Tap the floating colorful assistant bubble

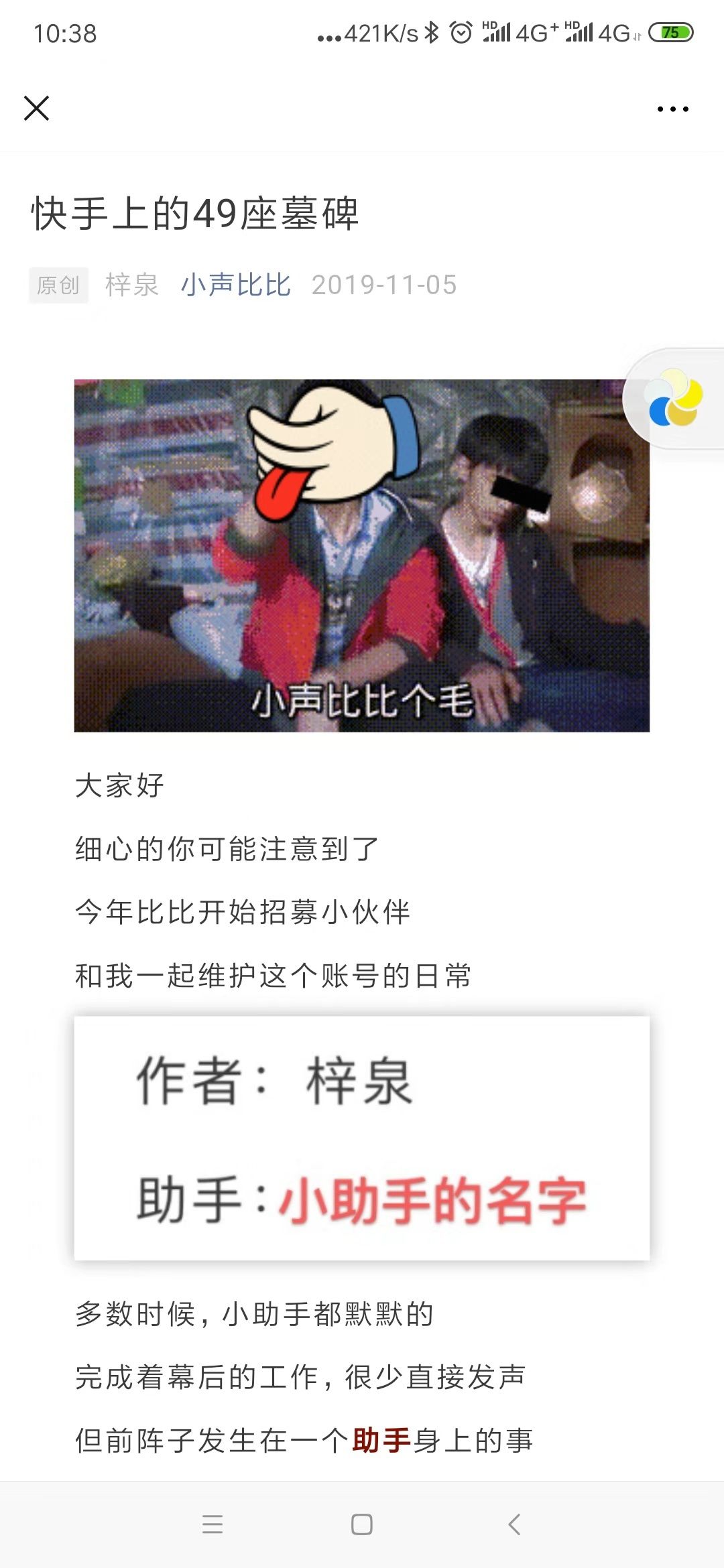pyautogui.click(x=674, y=398)
